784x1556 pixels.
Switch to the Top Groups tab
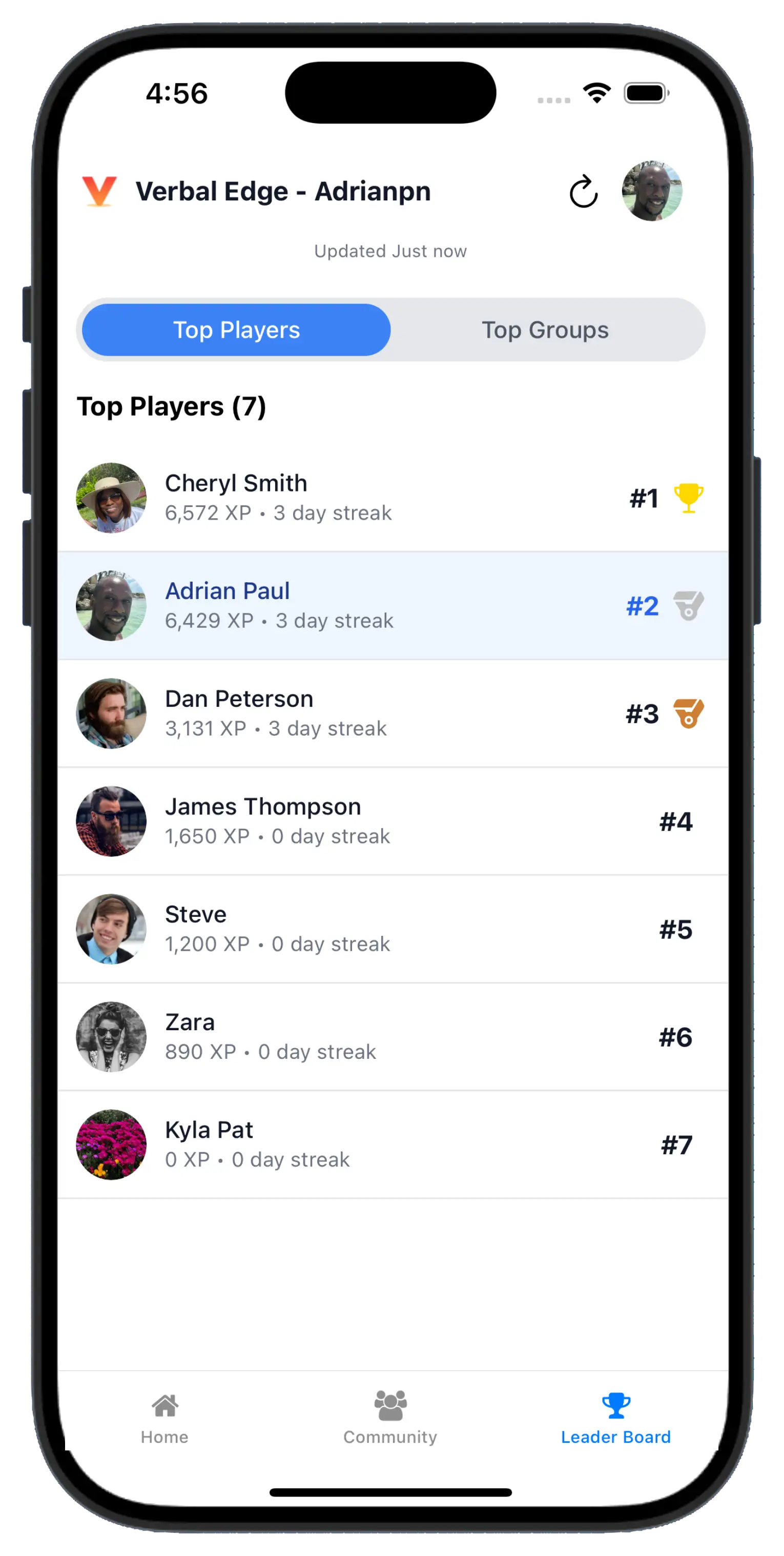point(545,330)
